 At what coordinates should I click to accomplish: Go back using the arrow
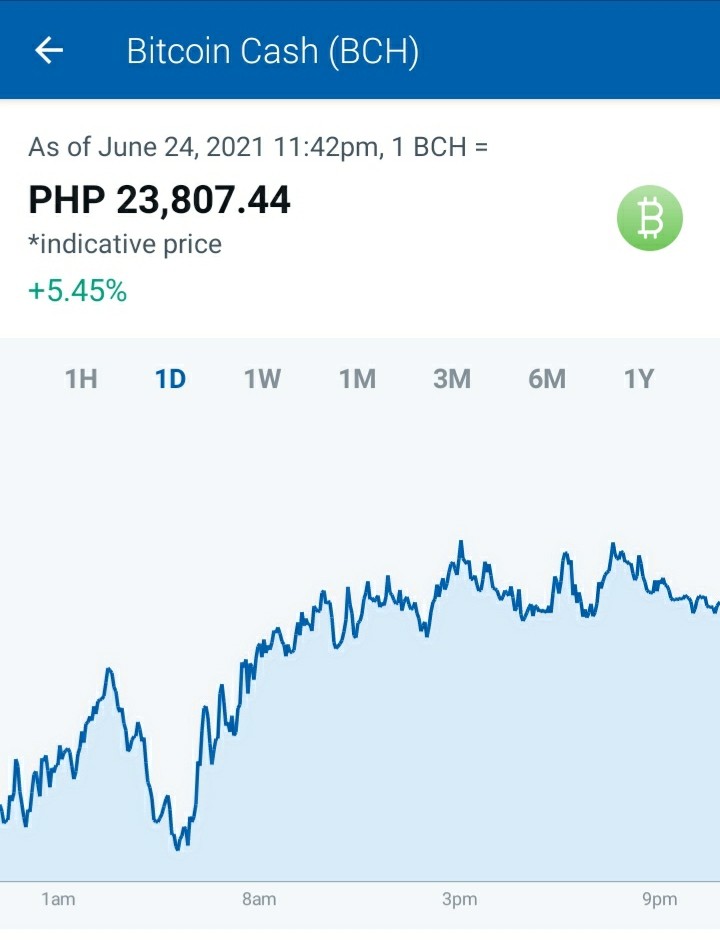point(49,50)
